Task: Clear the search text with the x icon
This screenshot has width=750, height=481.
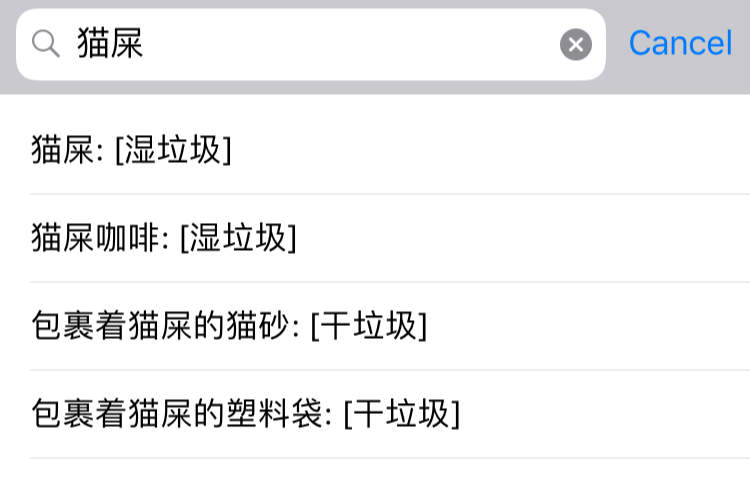Action: click(x=575, y=44)
